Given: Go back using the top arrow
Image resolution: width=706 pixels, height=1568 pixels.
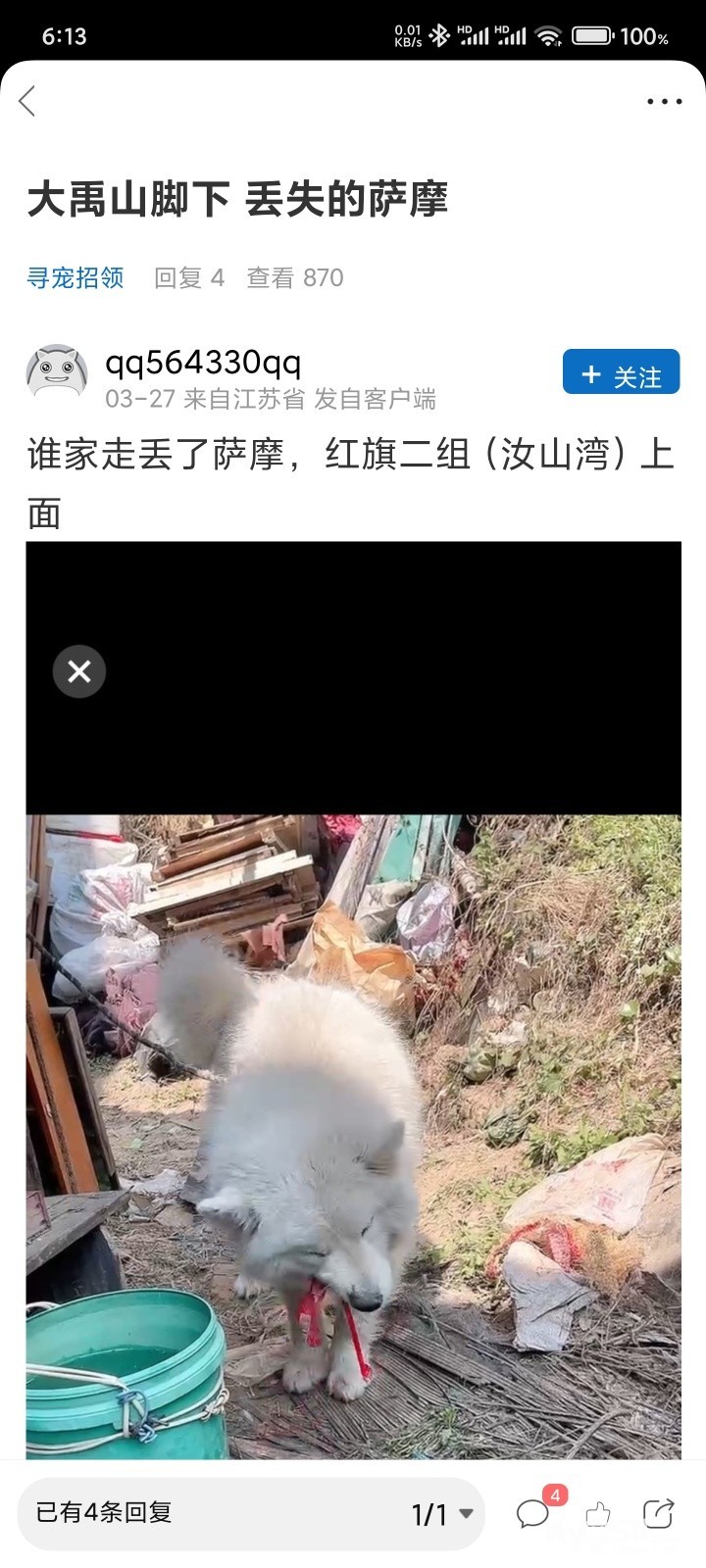Looking at the screenshot, I should [27, 100].
